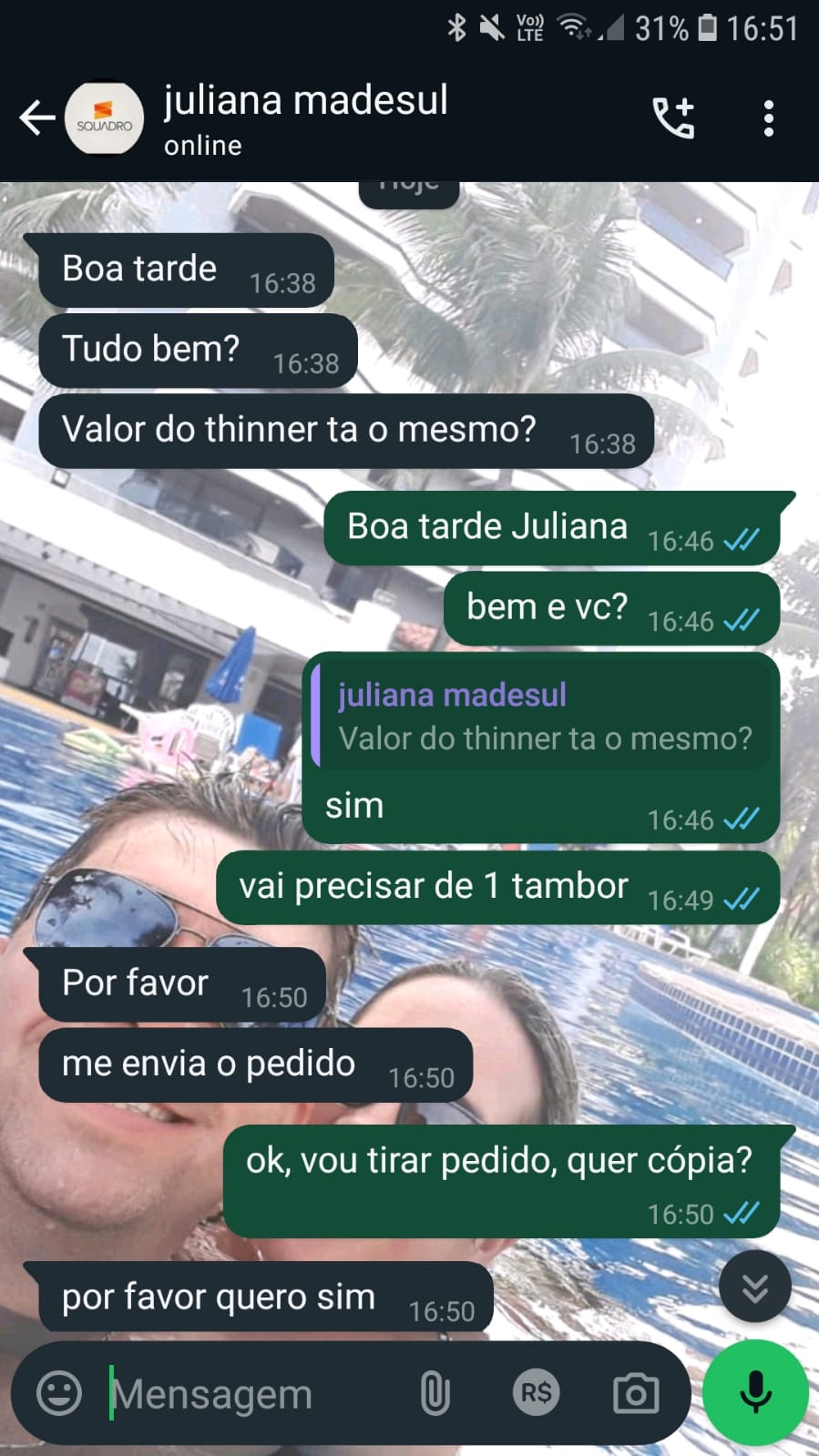This screenshot has height=1456, width=819.
Task: Open the R$ payment option
Action: [x=536, y=1393]
